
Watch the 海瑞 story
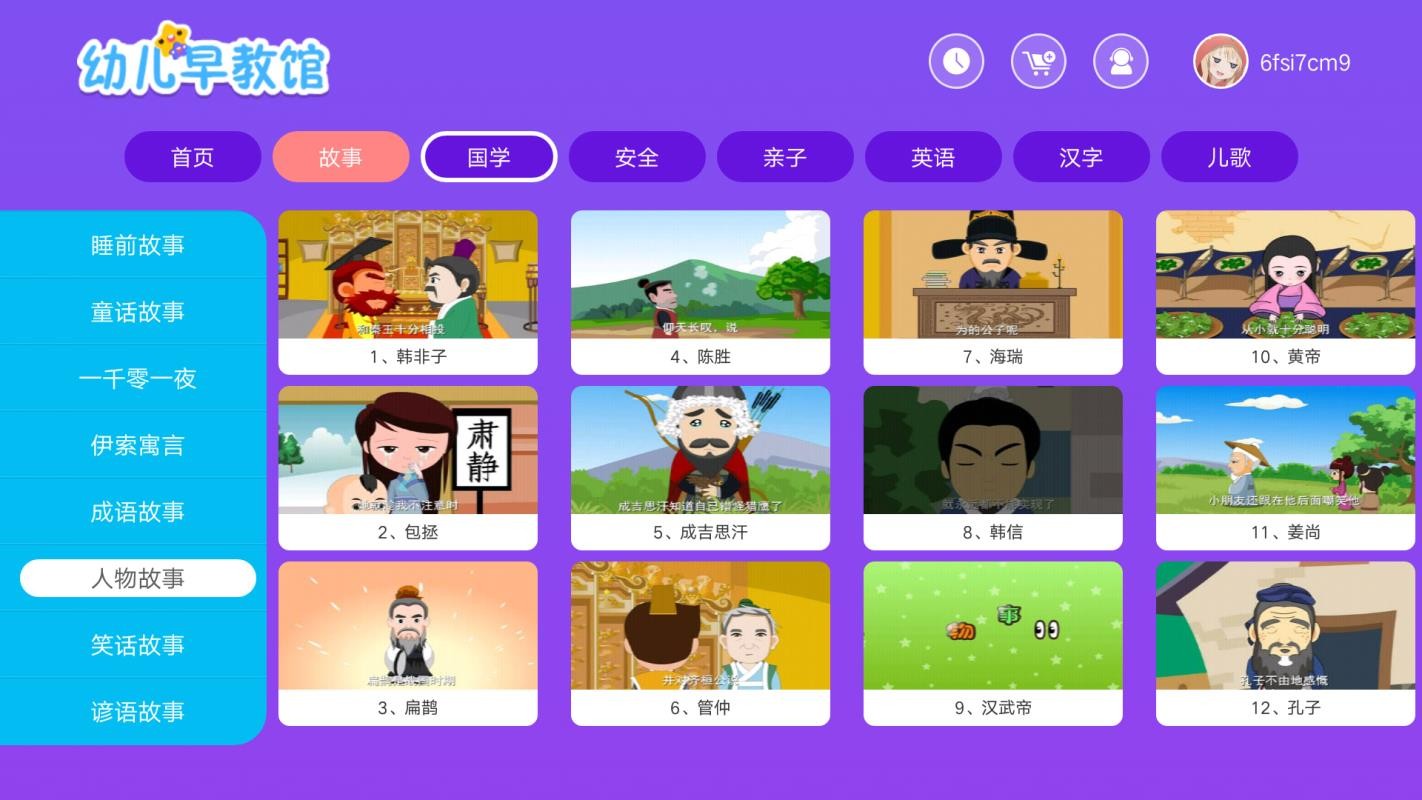992,291
